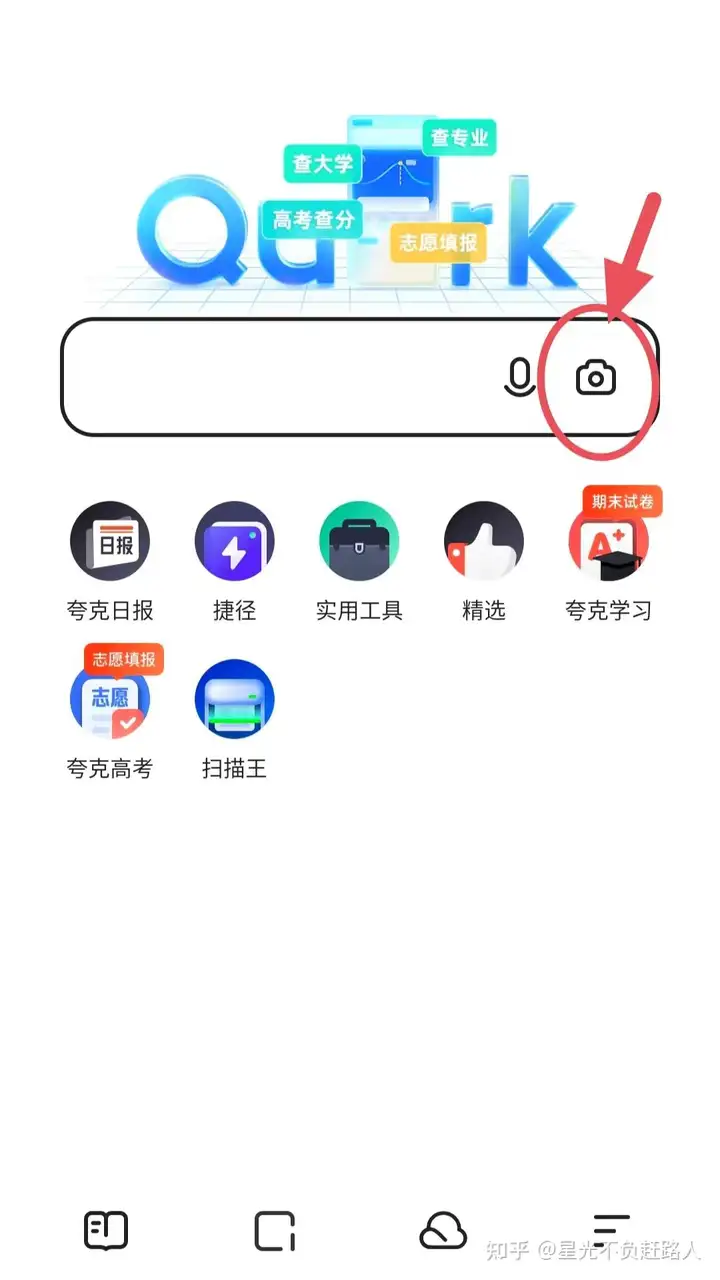Launch 夸克学习
Image resolution: width=720 pixels, height=1280 pixels.
pos(608,541)
